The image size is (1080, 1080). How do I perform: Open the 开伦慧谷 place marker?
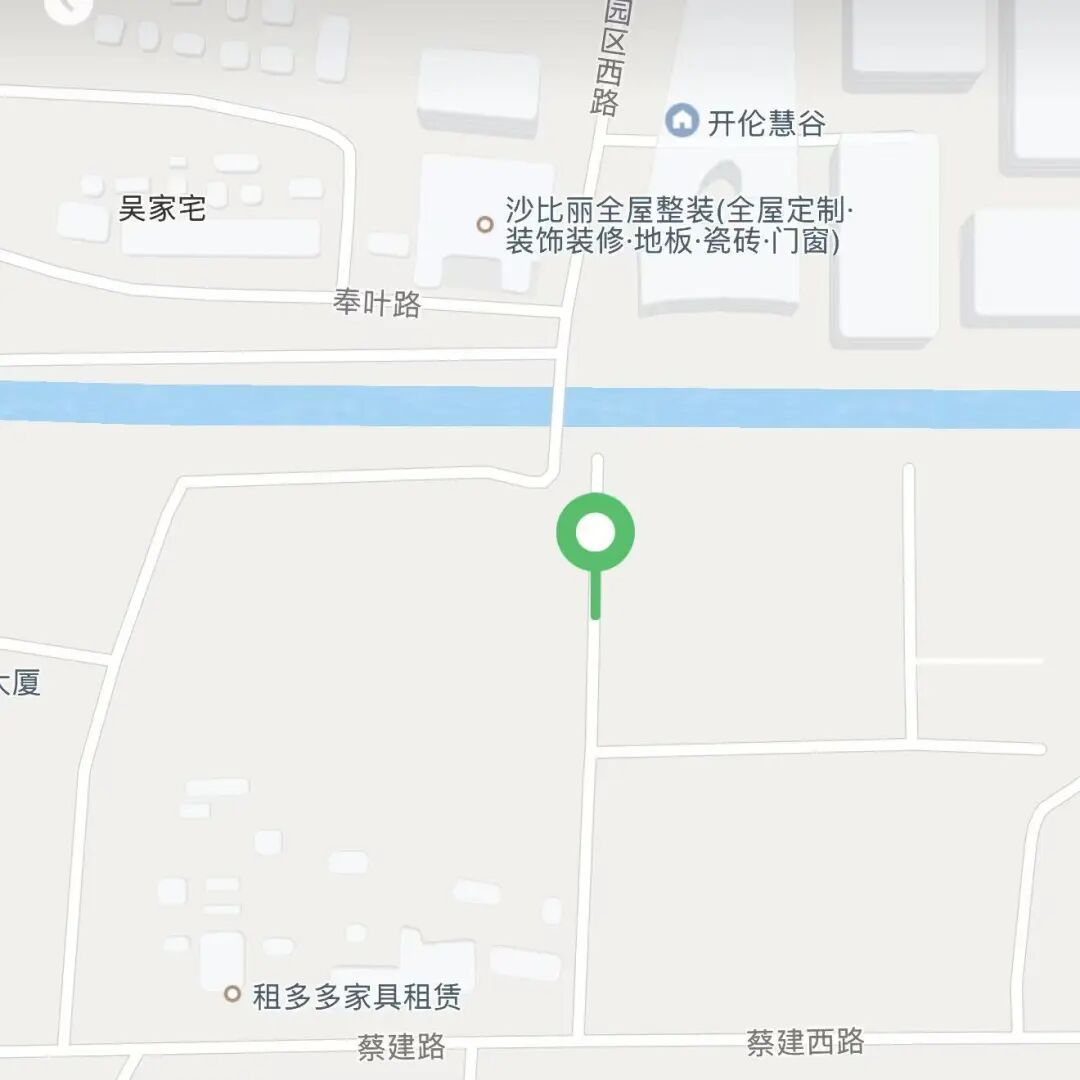coord(682,122)
